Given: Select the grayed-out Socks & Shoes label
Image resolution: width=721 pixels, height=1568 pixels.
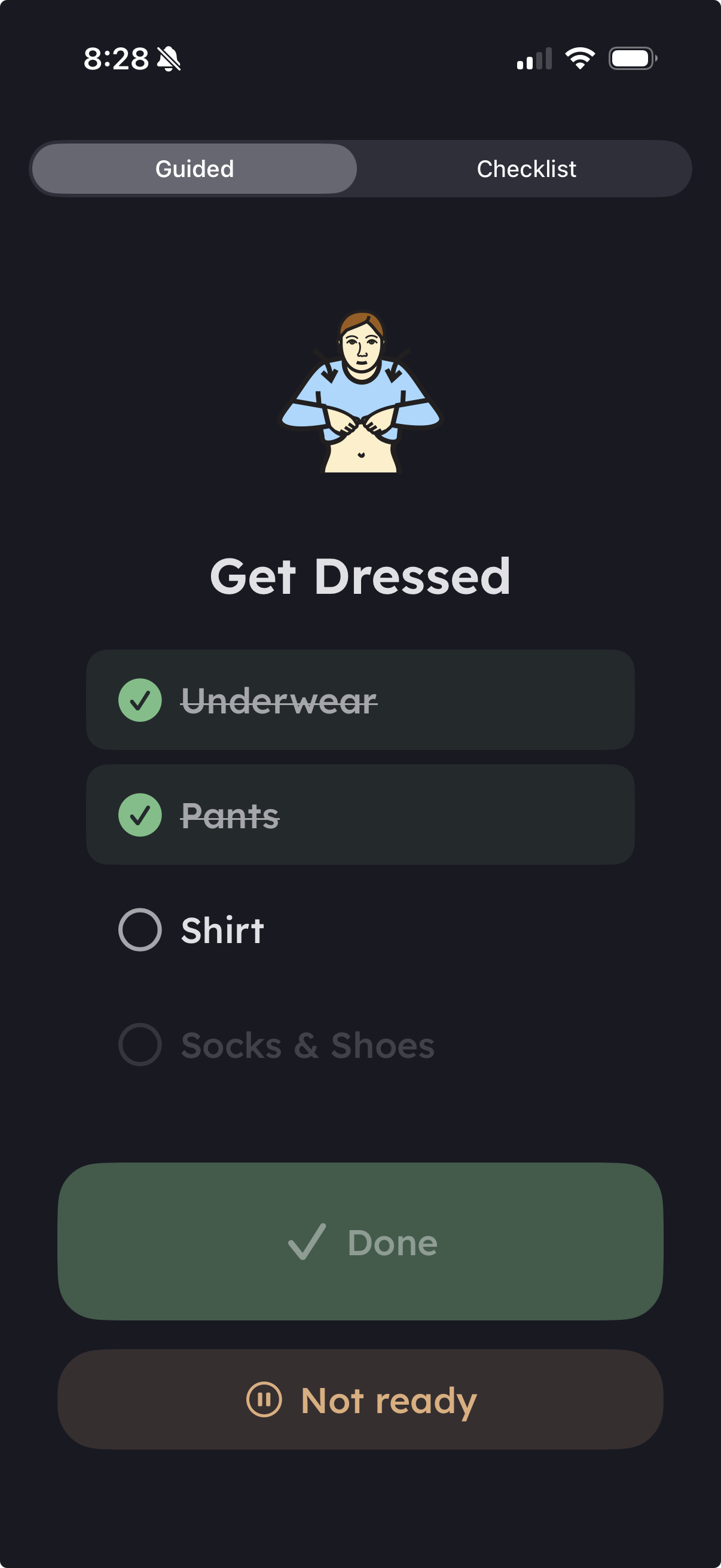Looking at the screenshot, I should point(307,1045).
